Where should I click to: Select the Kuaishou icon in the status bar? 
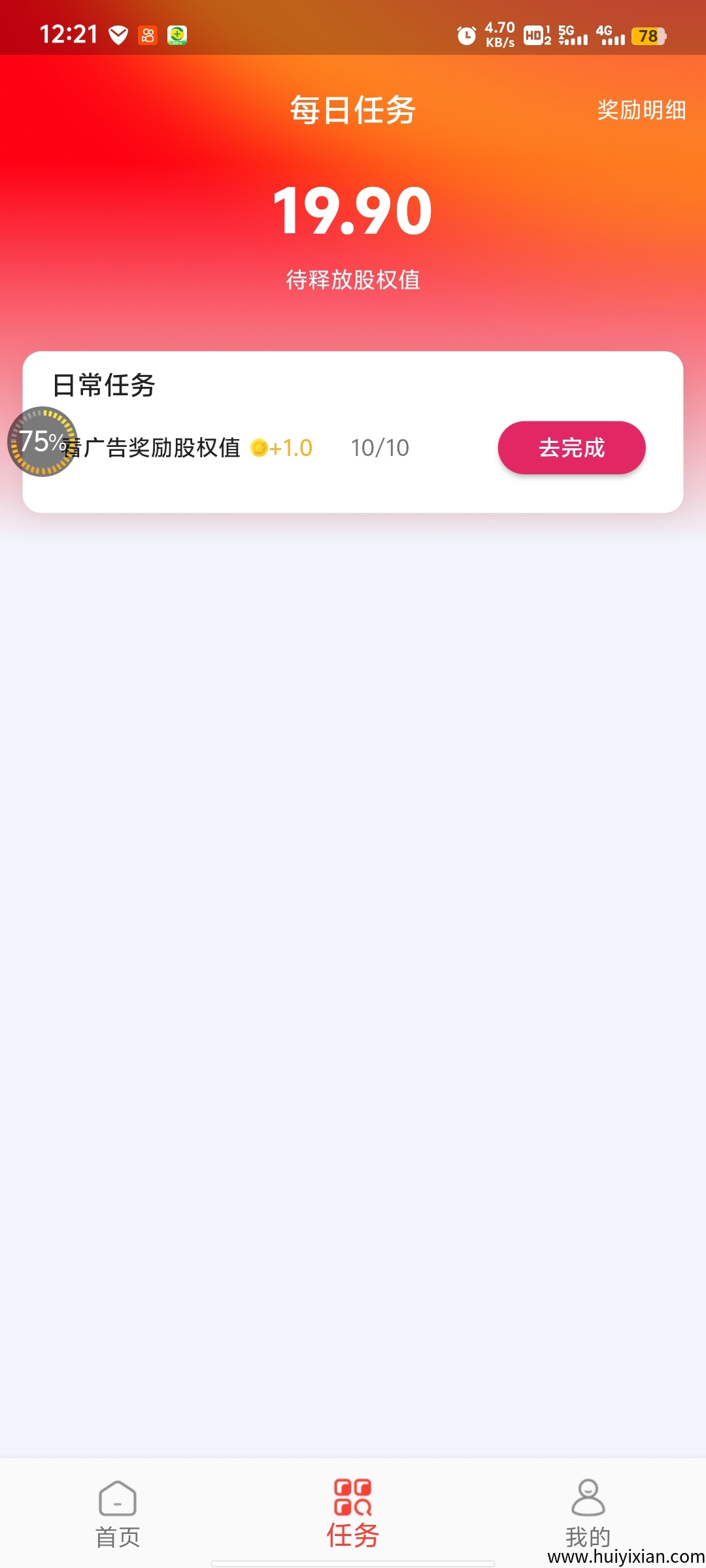tap(147, 36)
